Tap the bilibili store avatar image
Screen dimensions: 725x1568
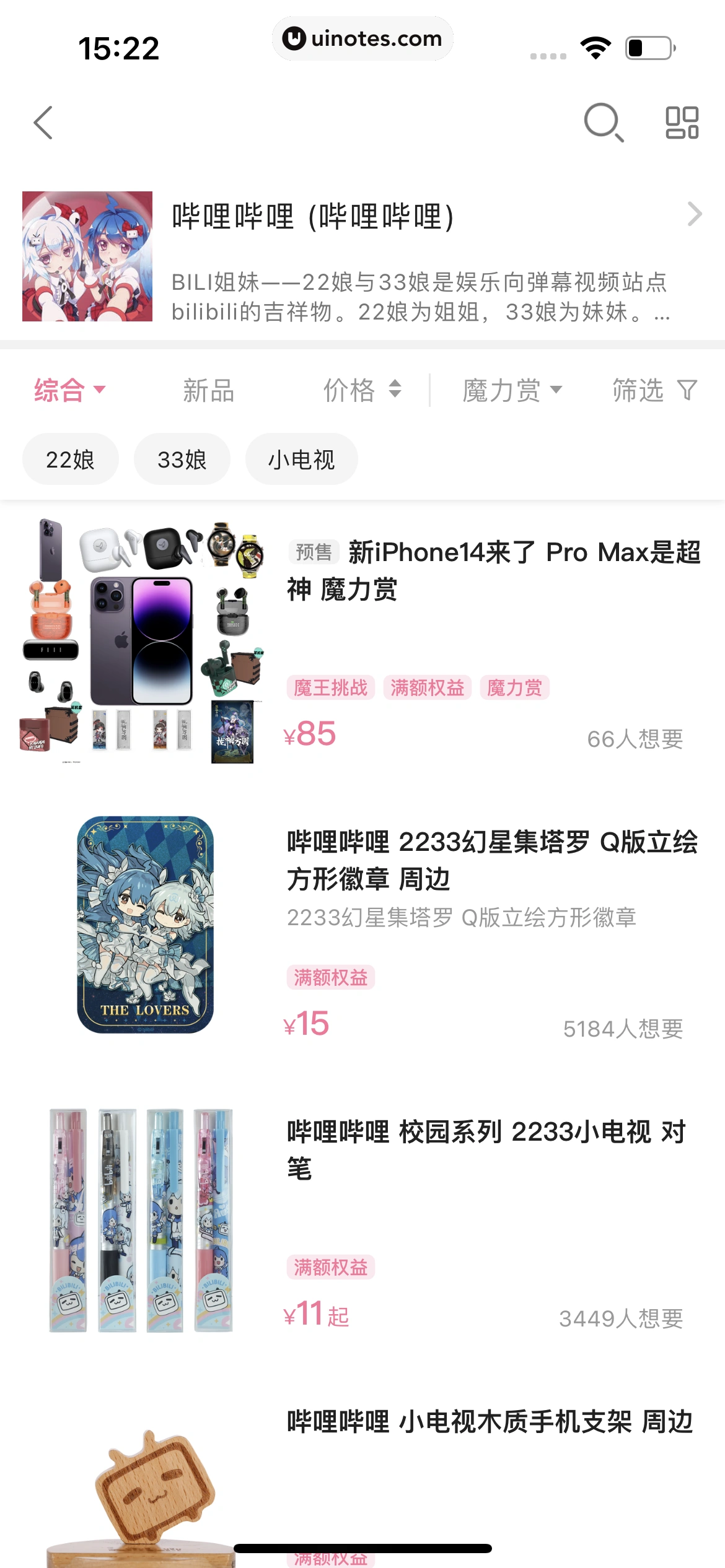click(87, 256)
